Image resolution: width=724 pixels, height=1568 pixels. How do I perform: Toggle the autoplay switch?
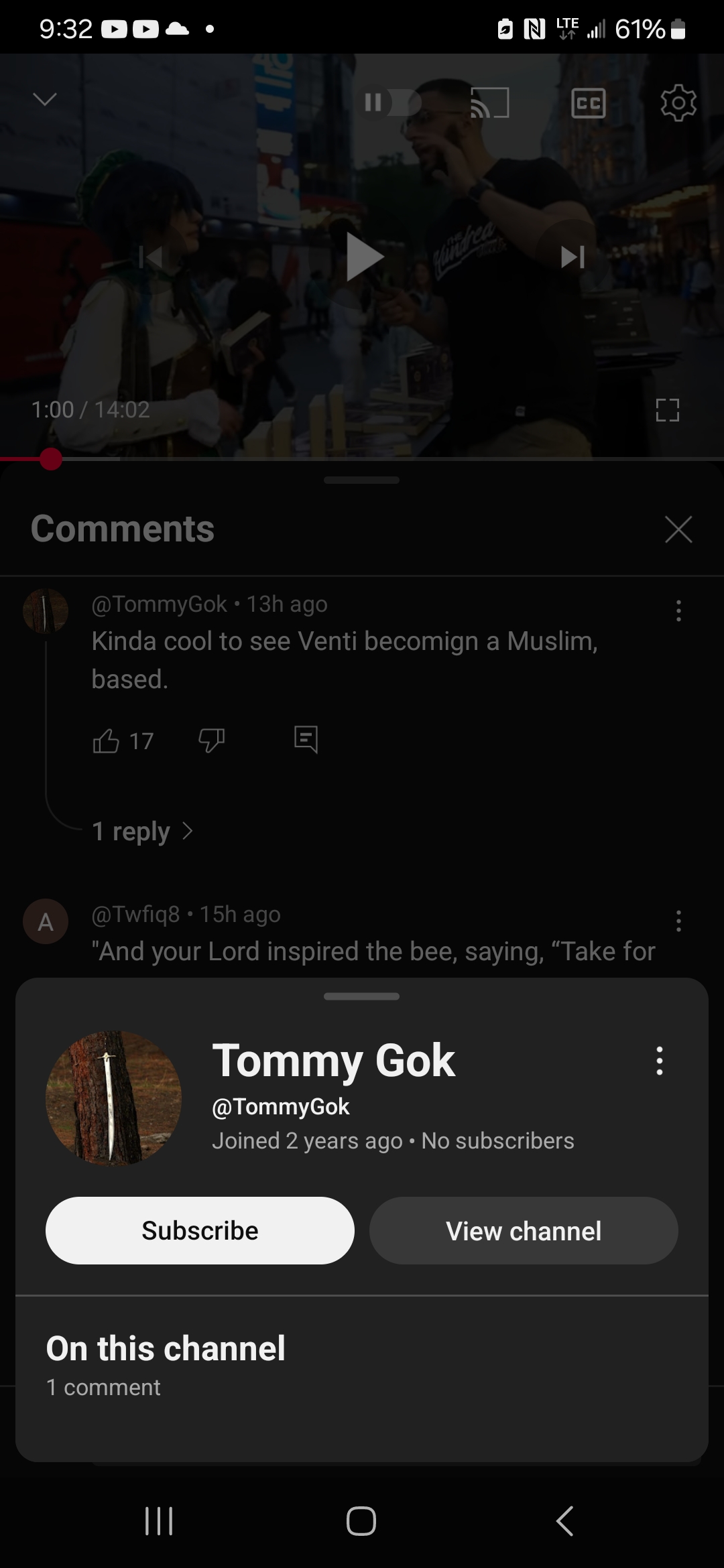pos(392,103)
